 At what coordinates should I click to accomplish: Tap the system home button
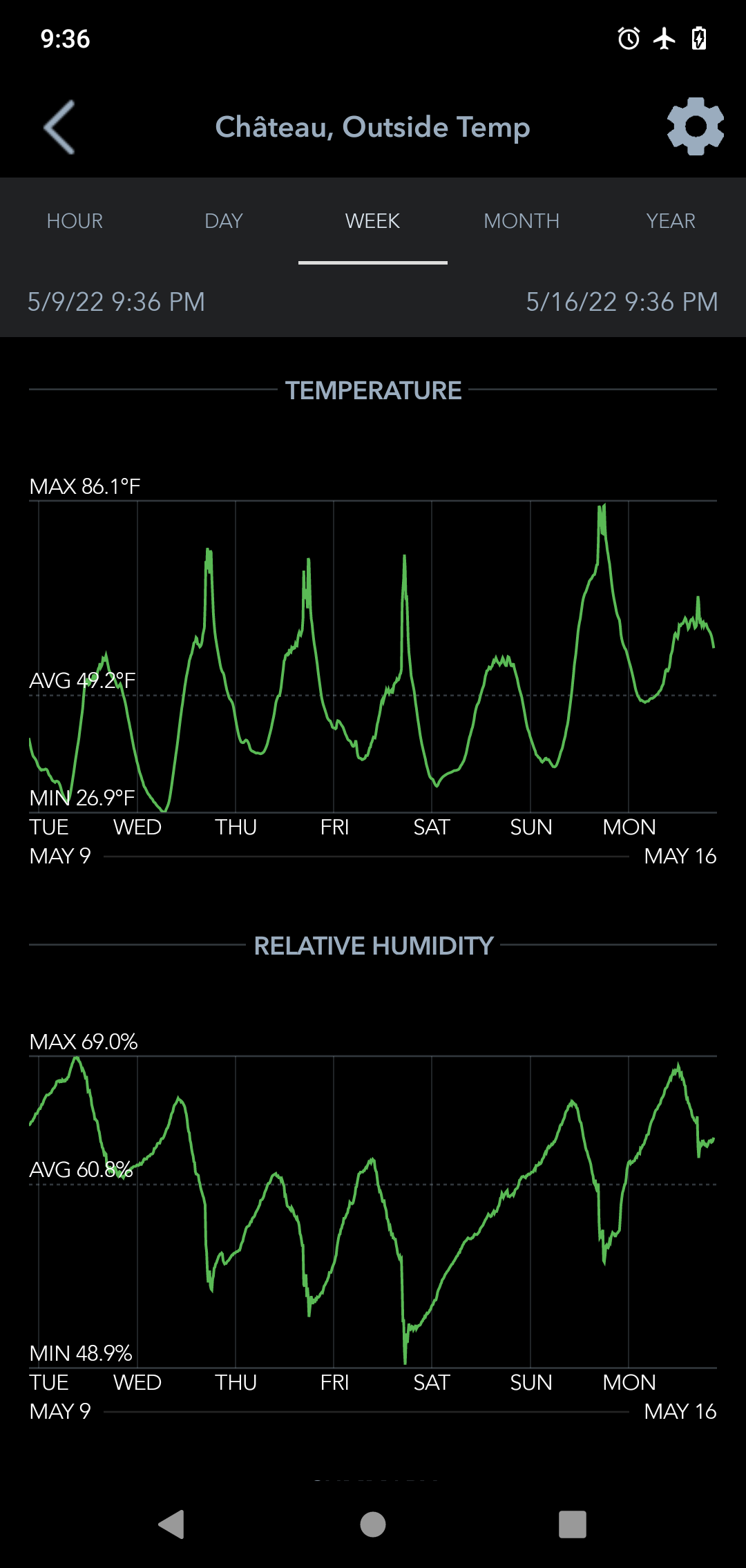point(373,1524)
